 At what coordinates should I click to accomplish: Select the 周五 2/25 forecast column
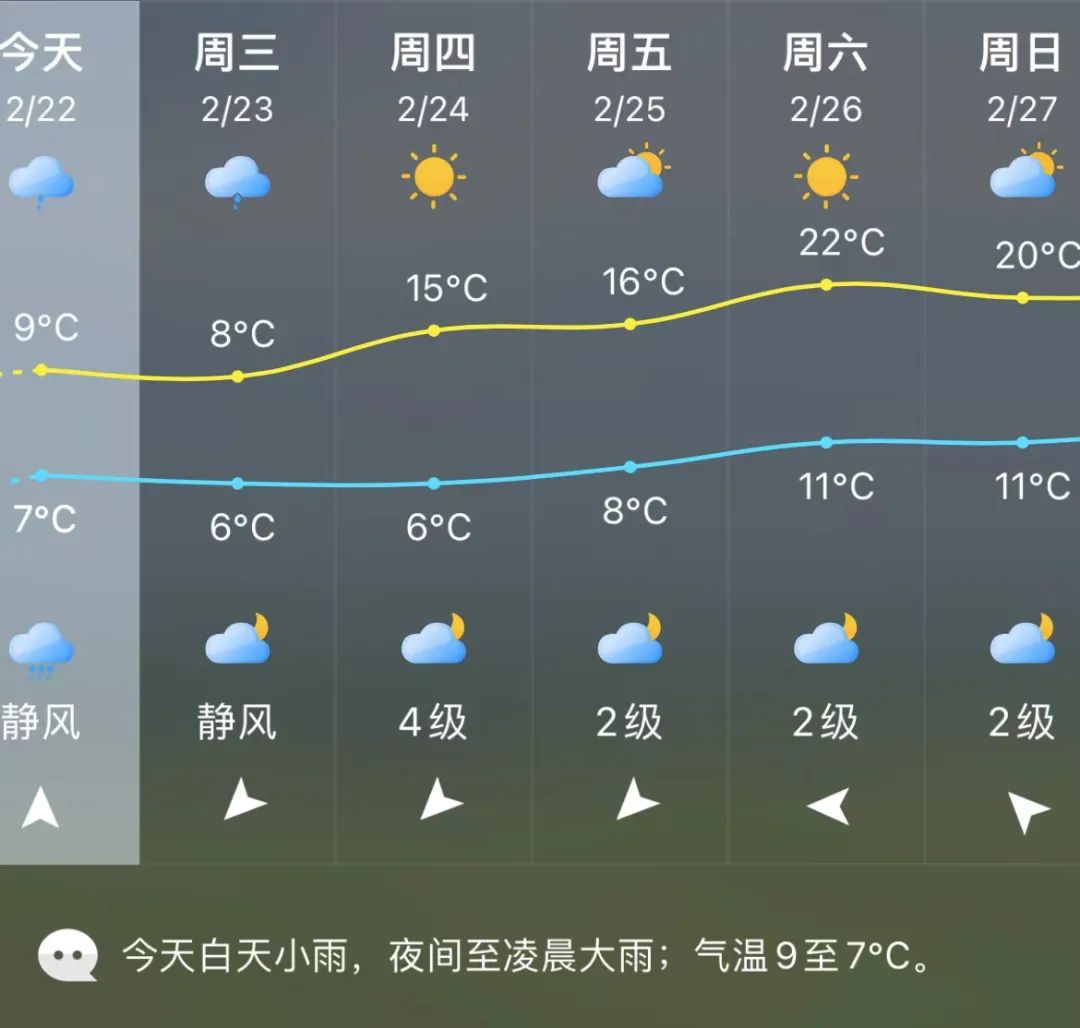pos(629,430)
